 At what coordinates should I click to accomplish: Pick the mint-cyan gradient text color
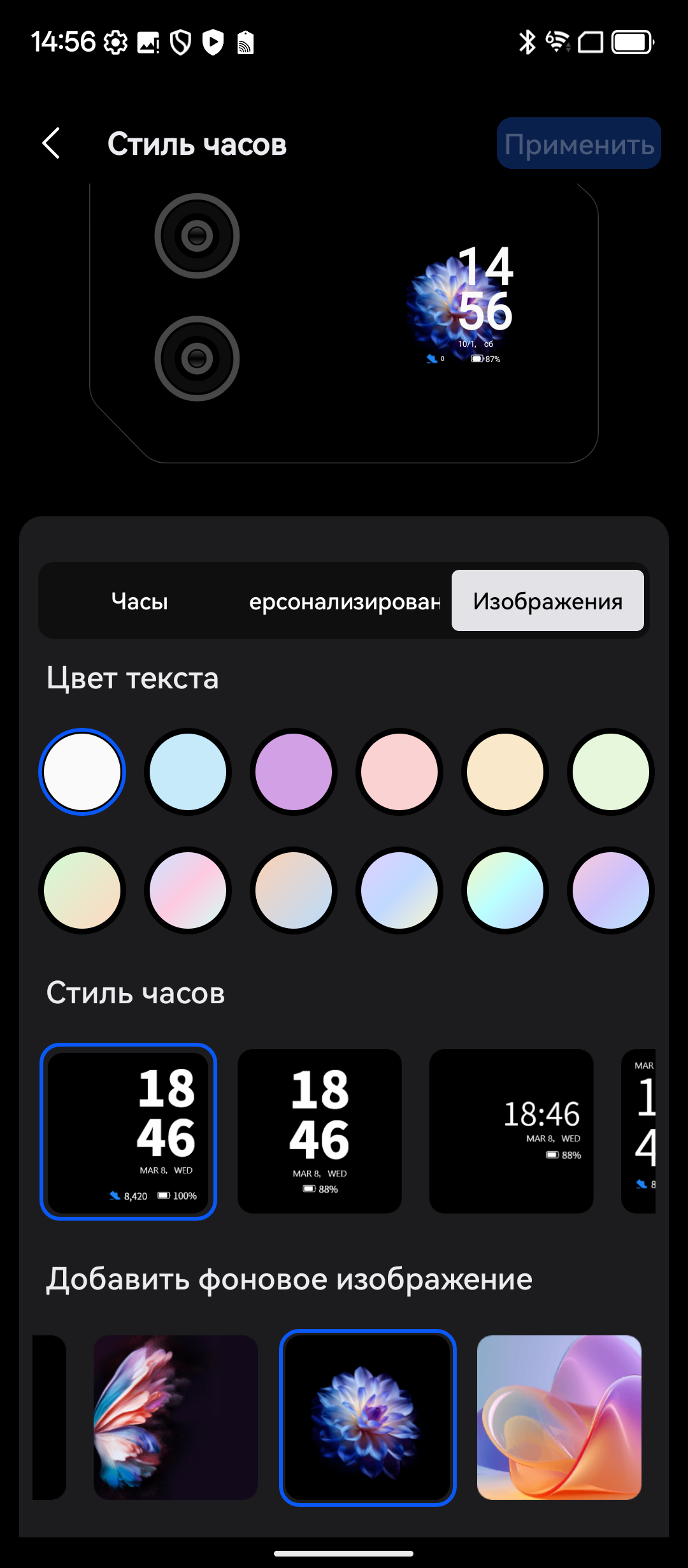click(505, 890)
